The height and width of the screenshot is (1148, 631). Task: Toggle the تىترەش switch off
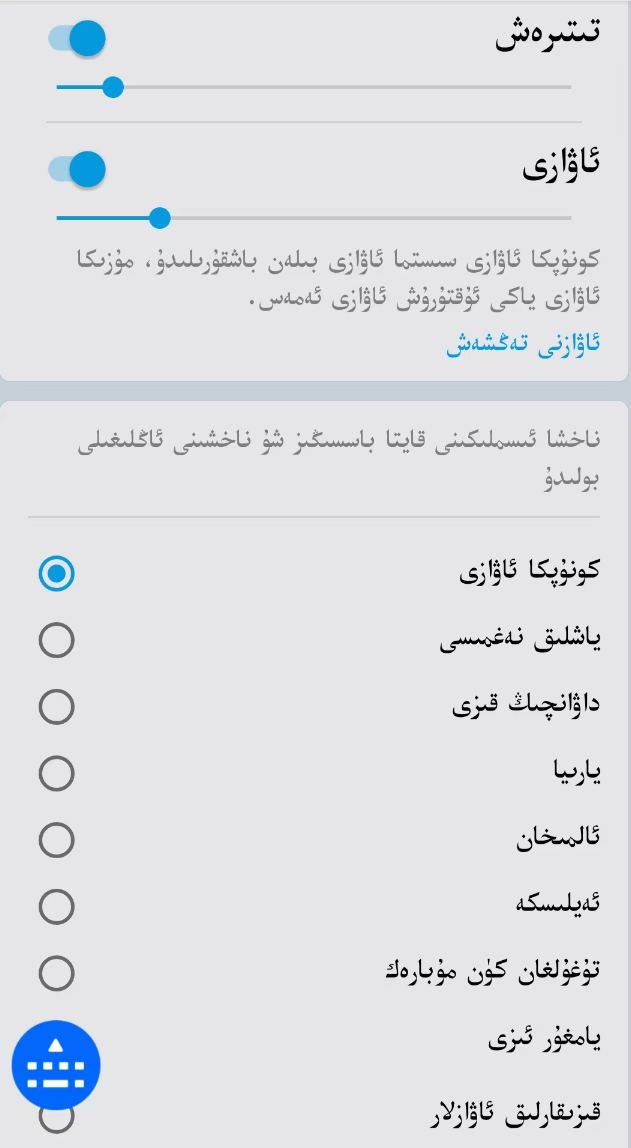click(77, 38)
